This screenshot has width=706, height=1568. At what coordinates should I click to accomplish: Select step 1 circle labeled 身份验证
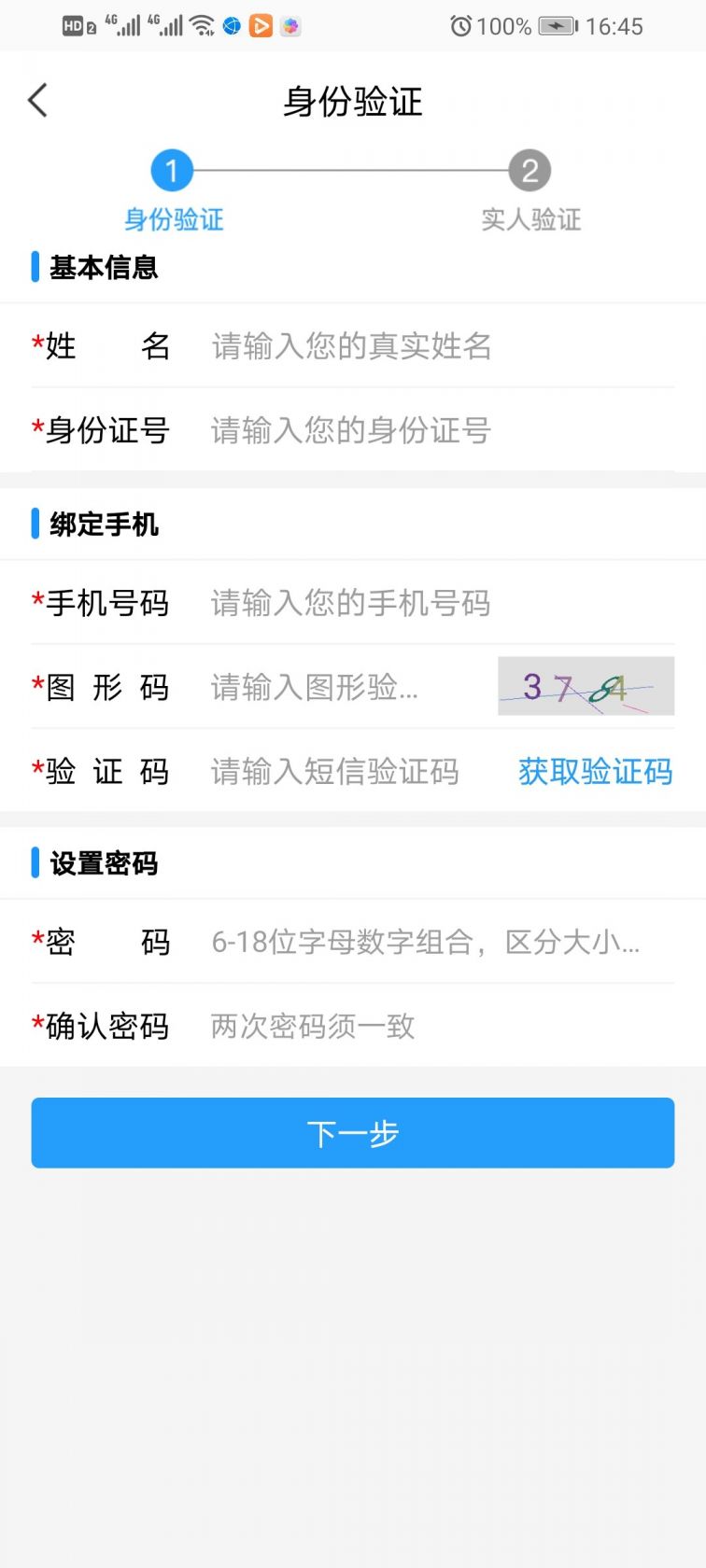(172, 170)
